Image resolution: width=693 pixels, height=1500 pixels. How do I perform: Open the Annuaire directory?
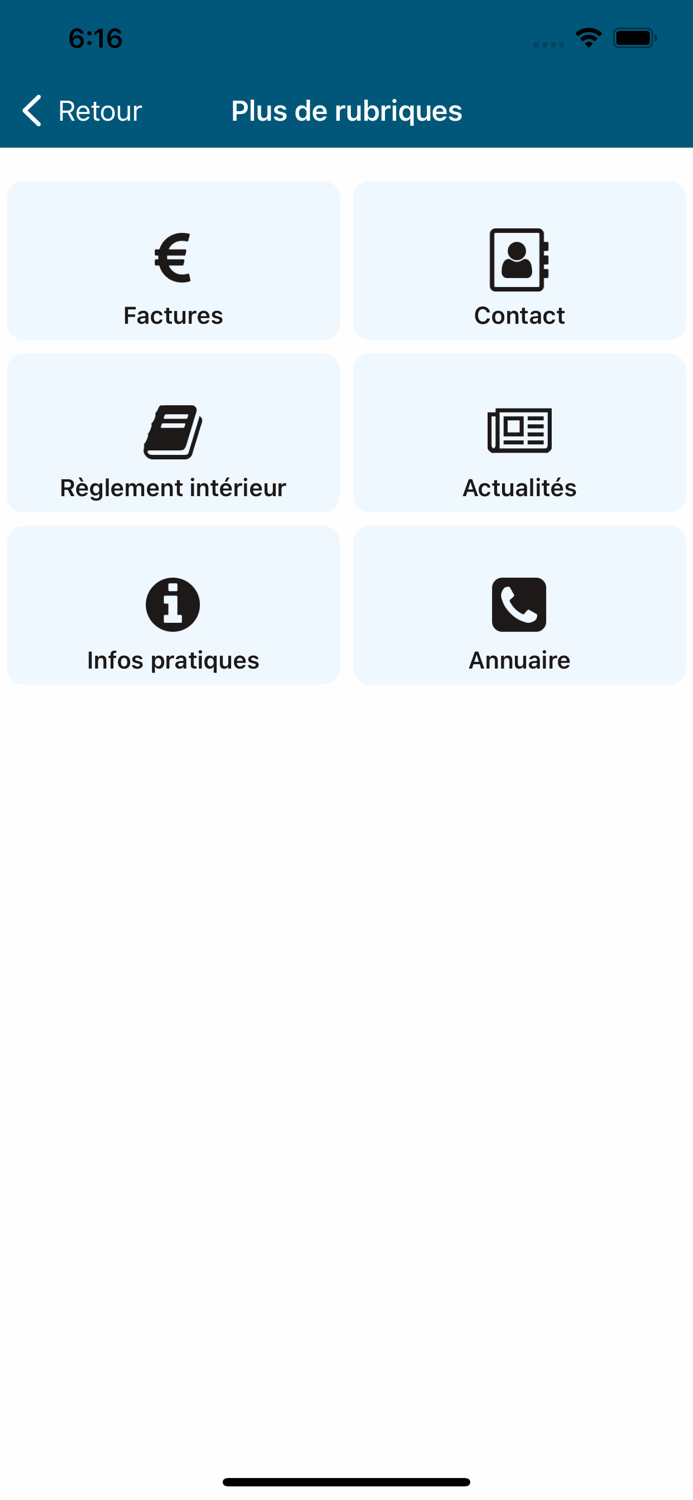pos(519,606)
